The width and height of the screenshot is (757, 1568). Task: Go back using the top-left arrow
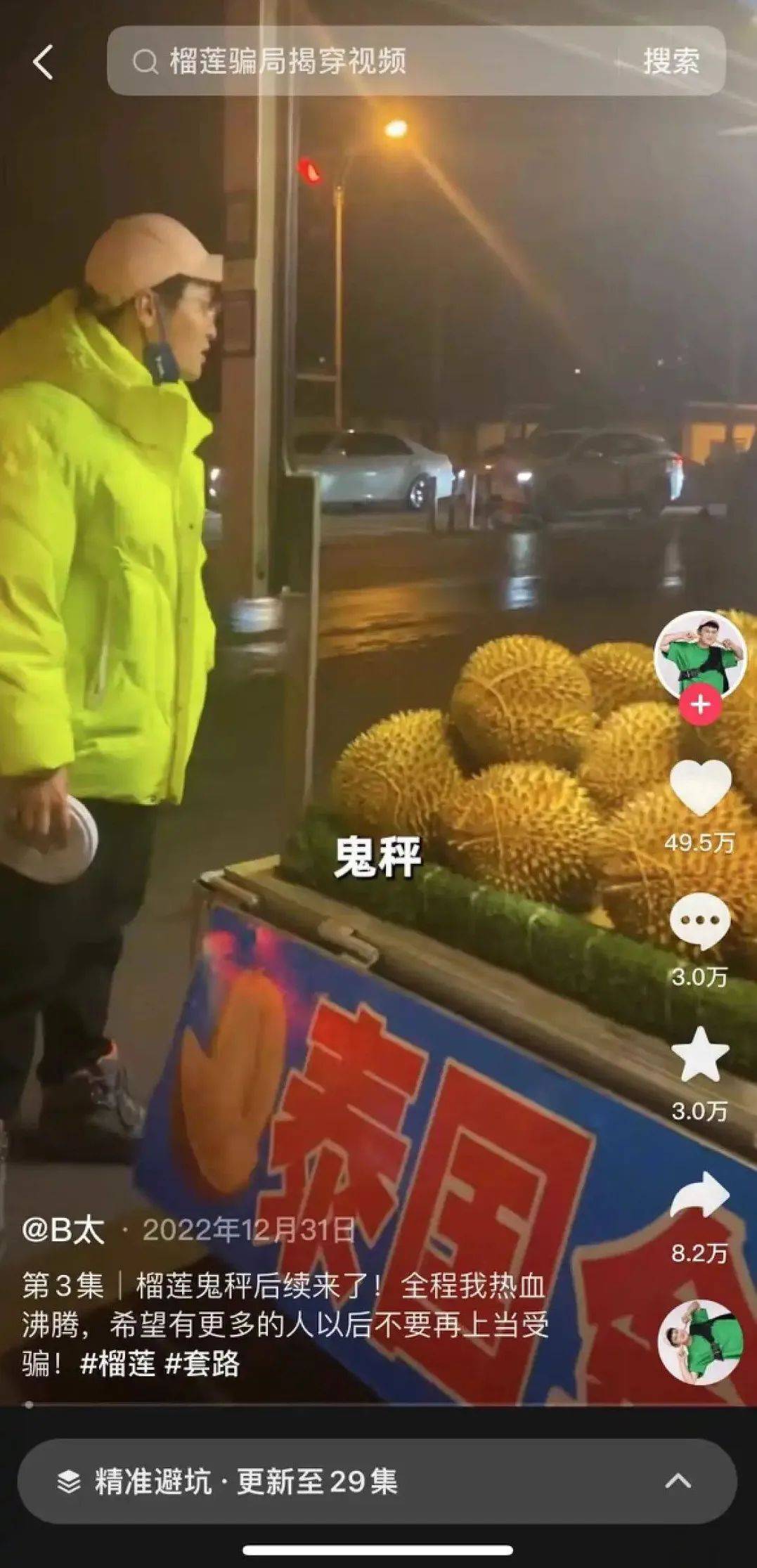(44, 62)
